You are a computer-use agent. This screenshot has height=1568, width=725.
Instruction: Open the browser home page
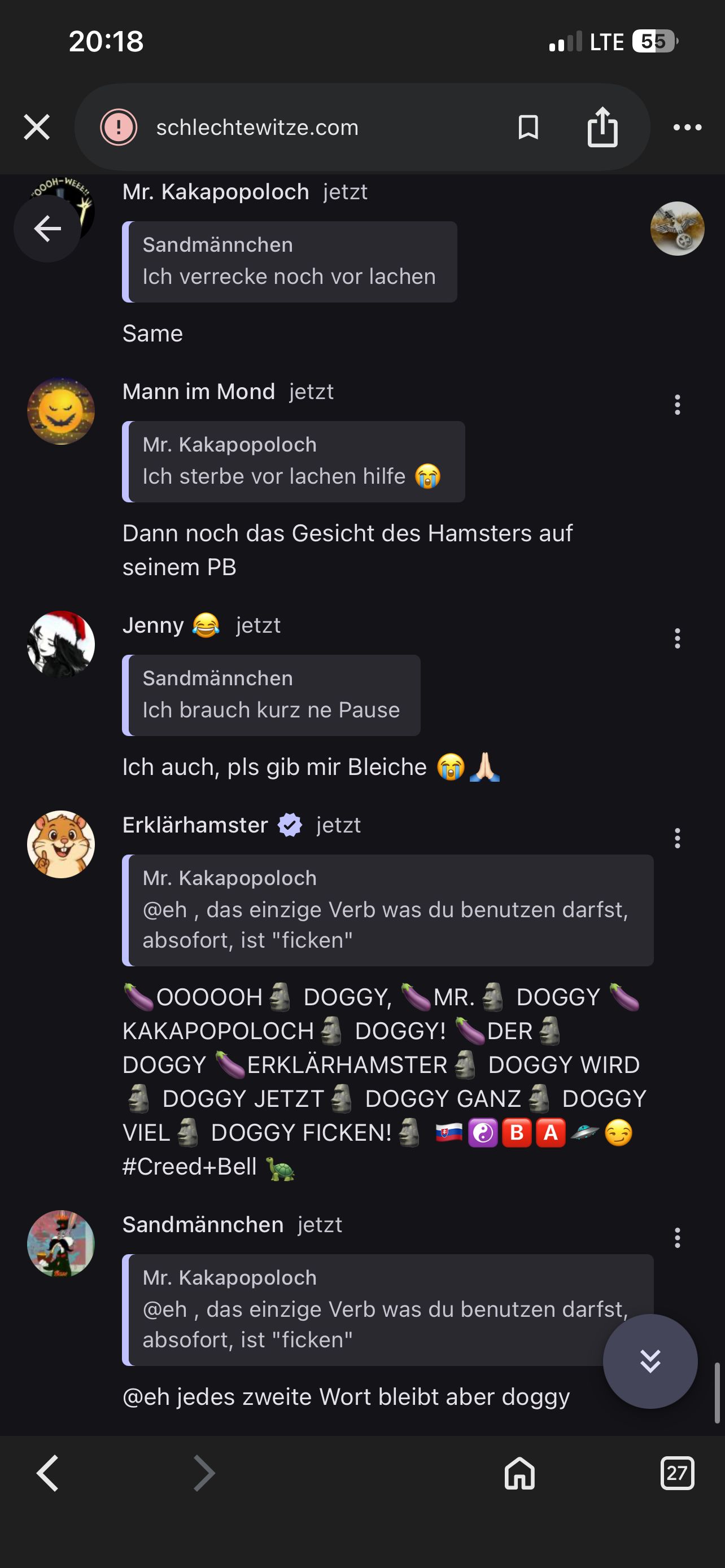point(519,1473)
